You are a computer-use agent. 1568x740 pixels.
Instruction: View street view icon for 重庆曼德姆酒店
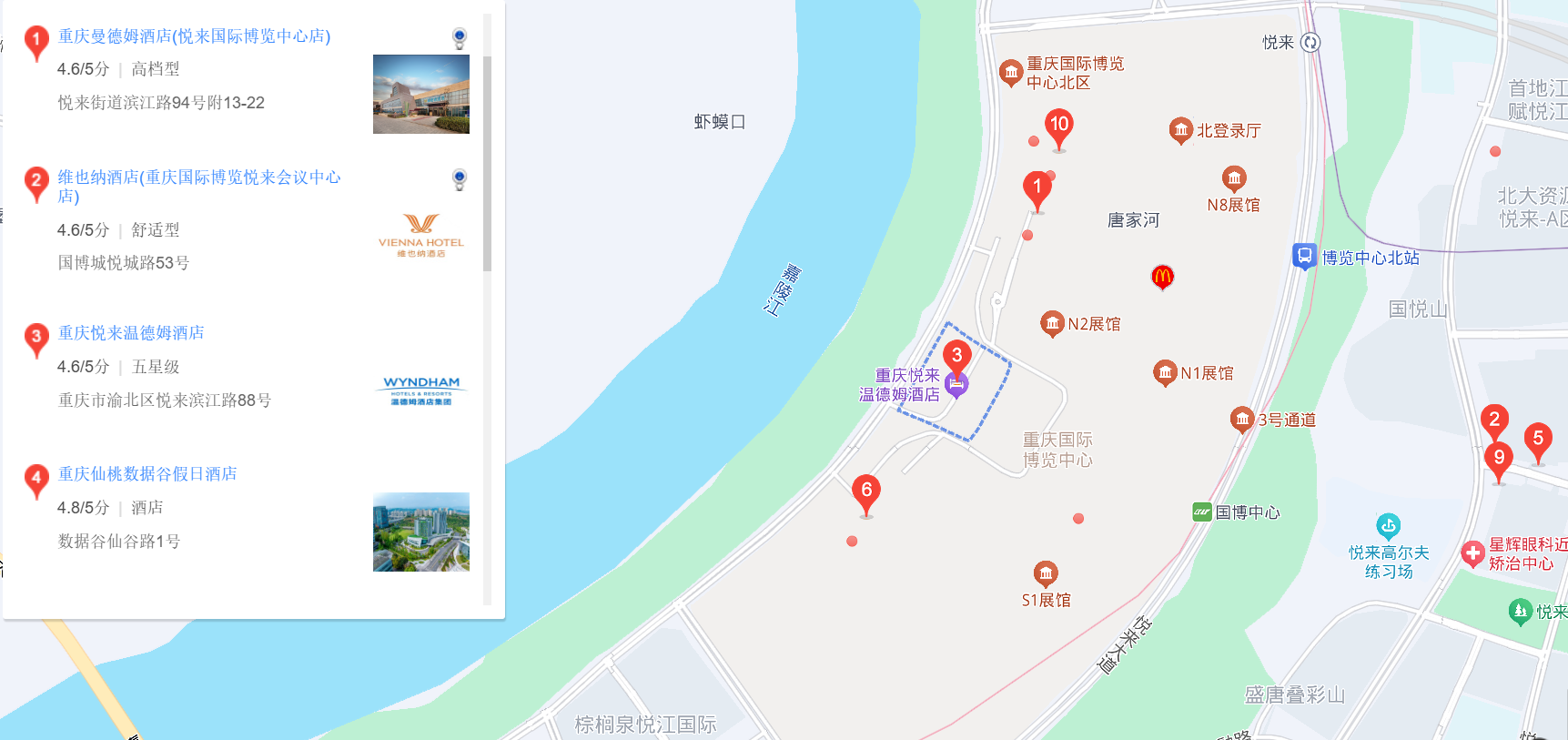460,38
